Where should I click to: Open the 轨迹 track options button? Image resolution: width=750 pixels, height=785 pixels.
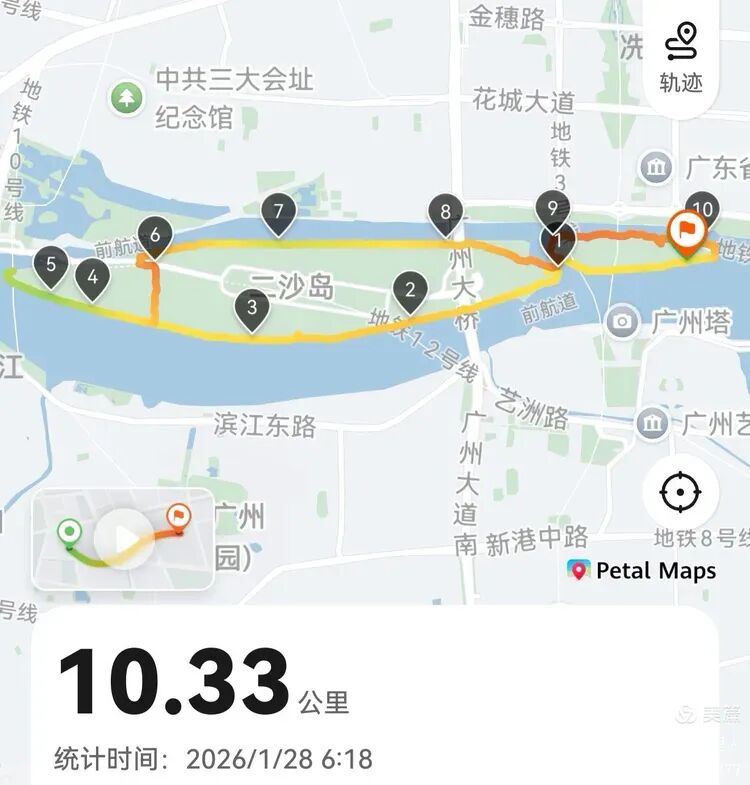point(681,57)
